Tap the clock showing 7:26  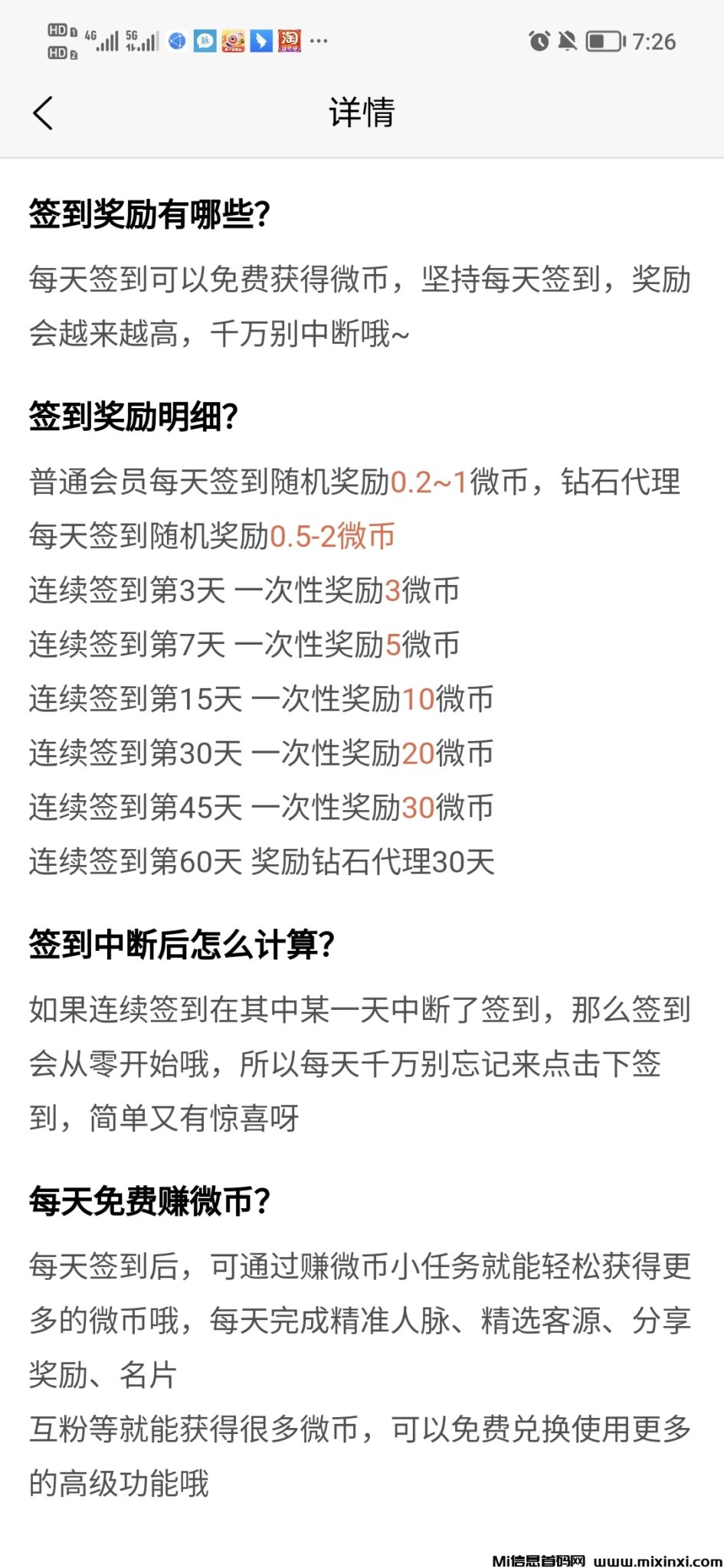coord(654,41)
